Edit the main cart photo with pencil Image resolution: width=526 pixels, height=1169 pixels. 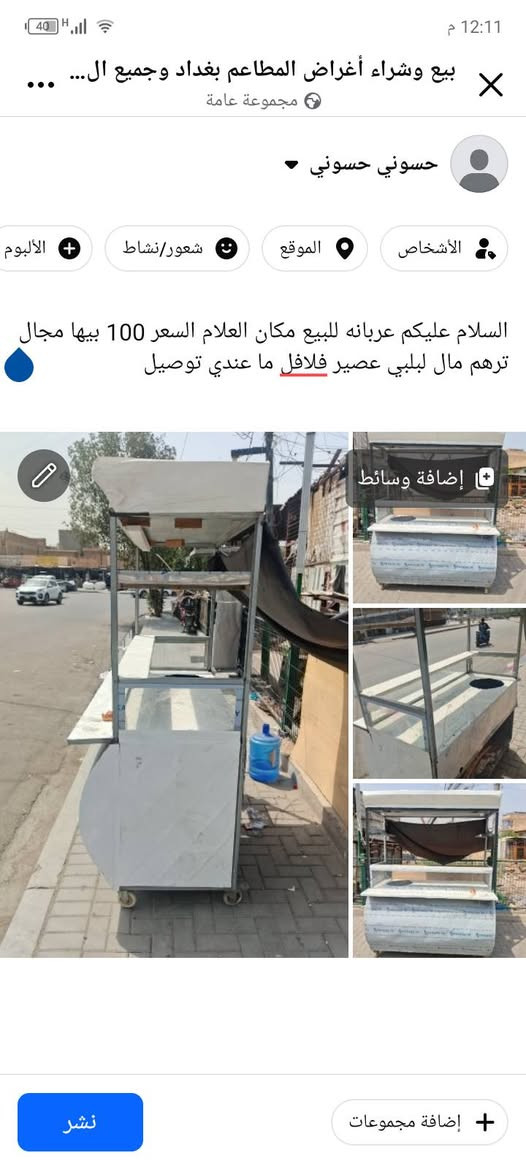tap(43, 475)
